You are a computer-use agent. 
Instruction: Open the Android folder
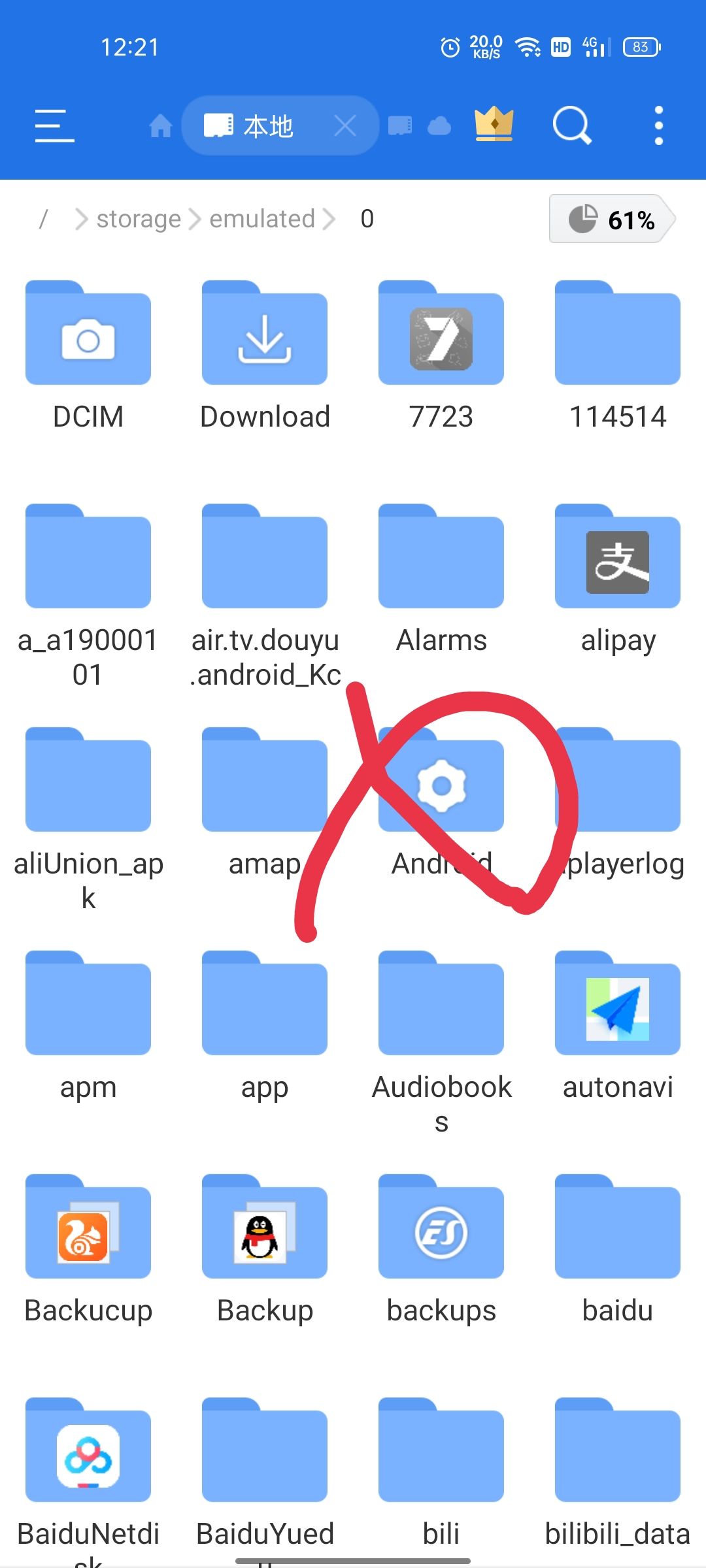(441, 803)
